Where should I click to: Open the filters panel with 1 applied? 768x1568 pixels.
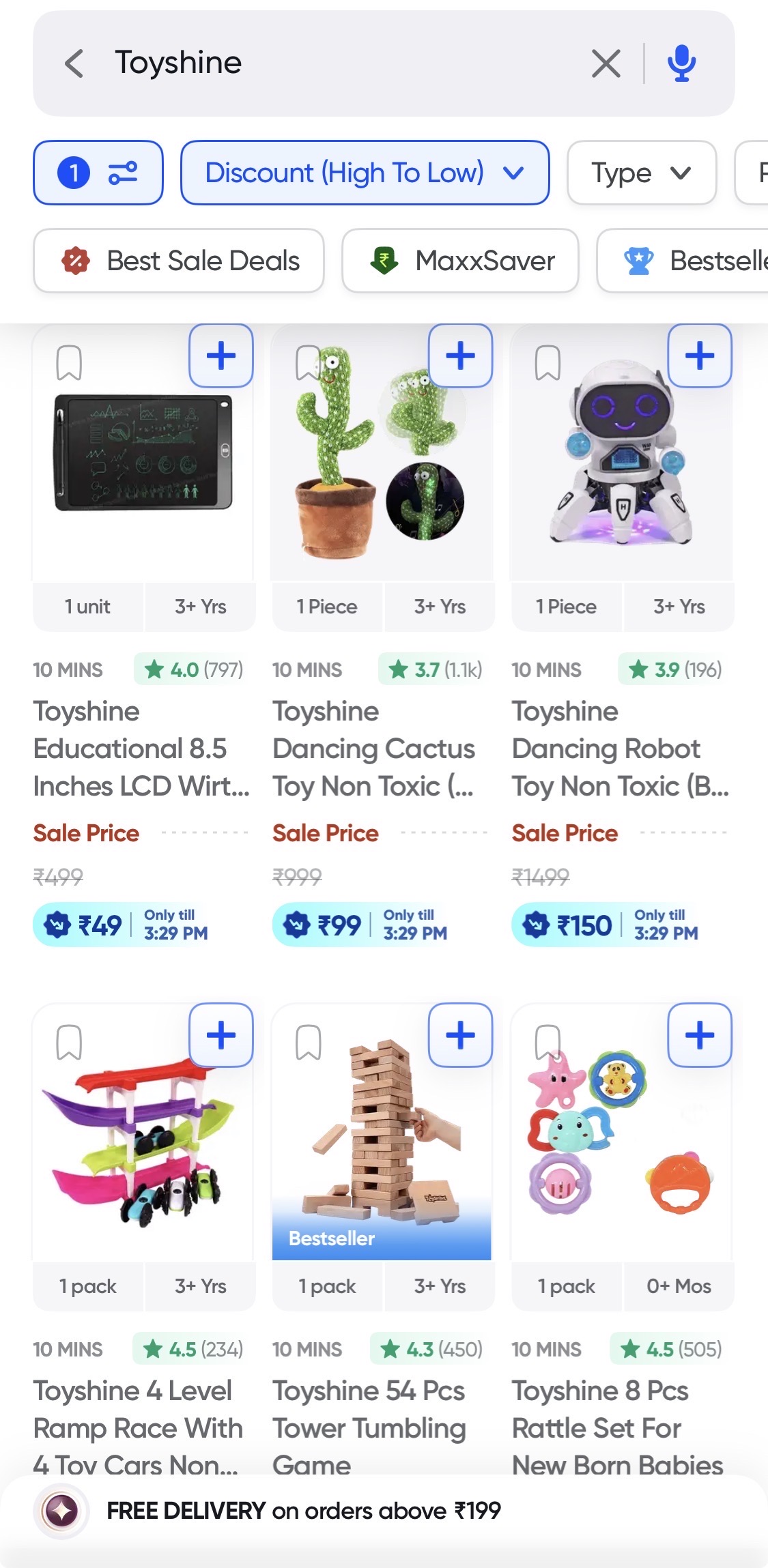click(98, 173)
